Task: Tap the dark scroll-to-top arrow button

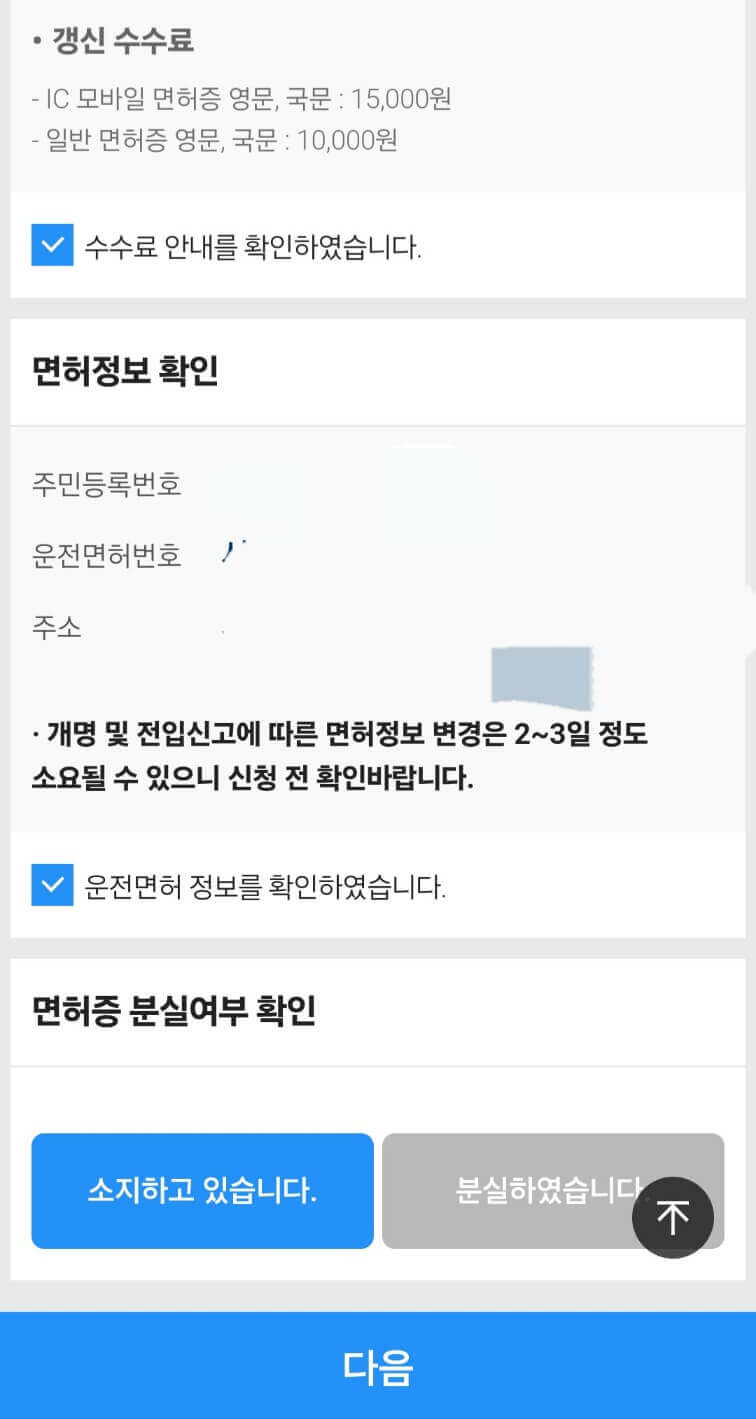Action: (x=675, y=1217)
